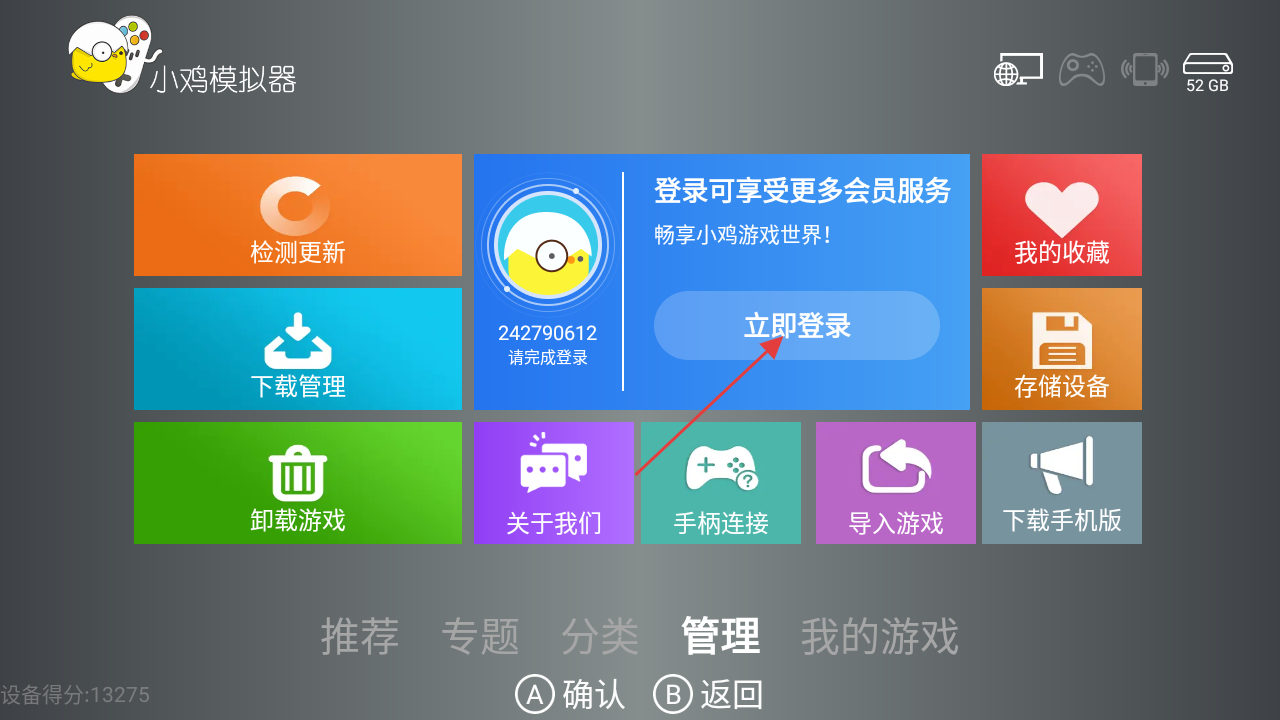The image size is (1280, 720).
Task: Open the gamepad status icon
Action: coord(1082,69)
